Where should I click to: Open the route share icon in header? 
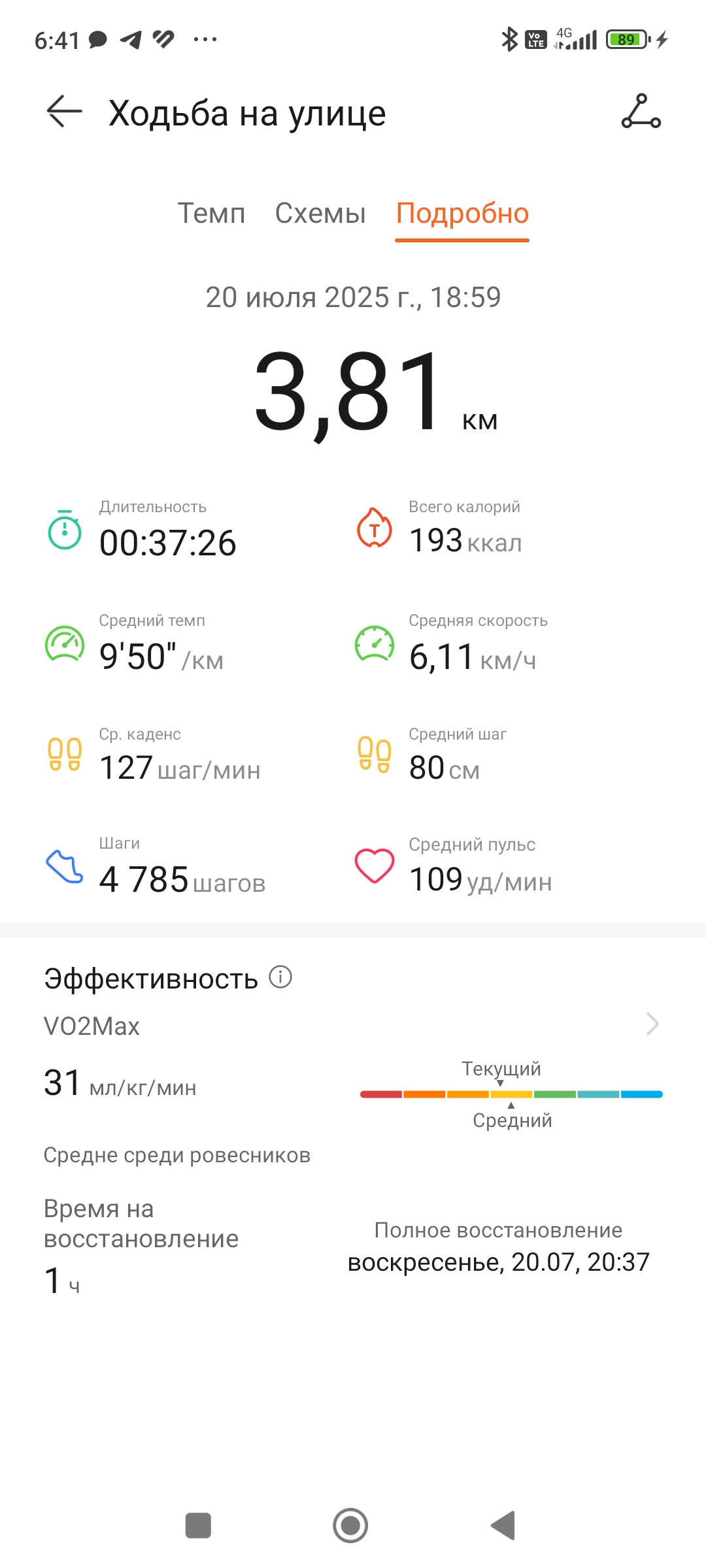641,112
